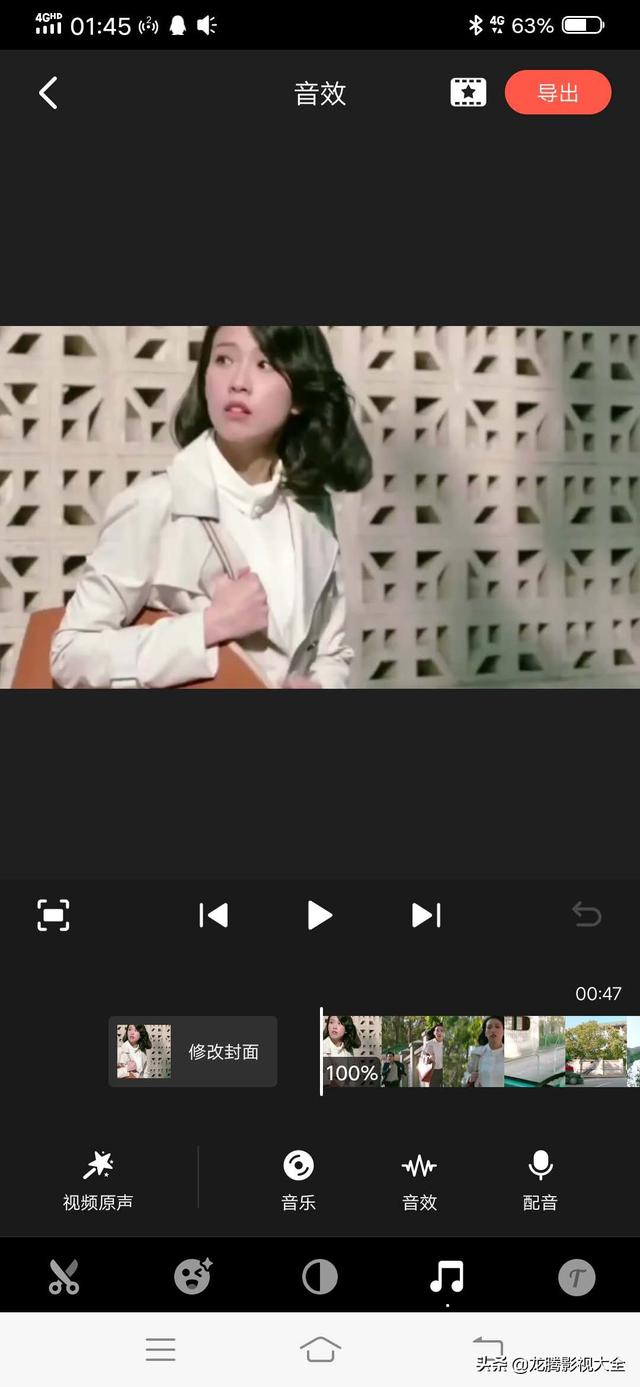Viewport: 640px width, 1387px height.
Task: Tap the red 导出 export button
Action: point(558,93)
